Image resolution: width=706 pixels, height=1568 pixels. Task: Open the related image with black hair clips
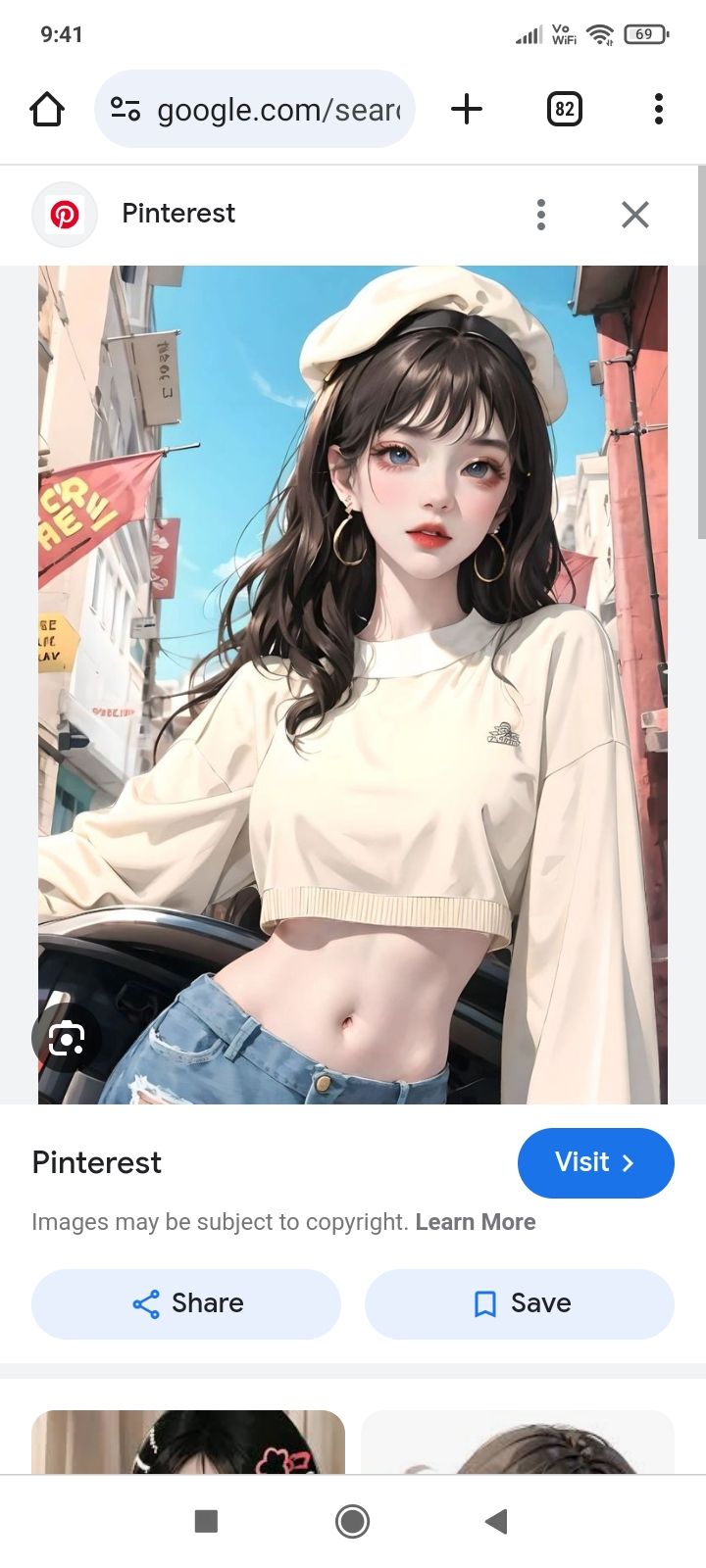click(x=188, y=1442)
